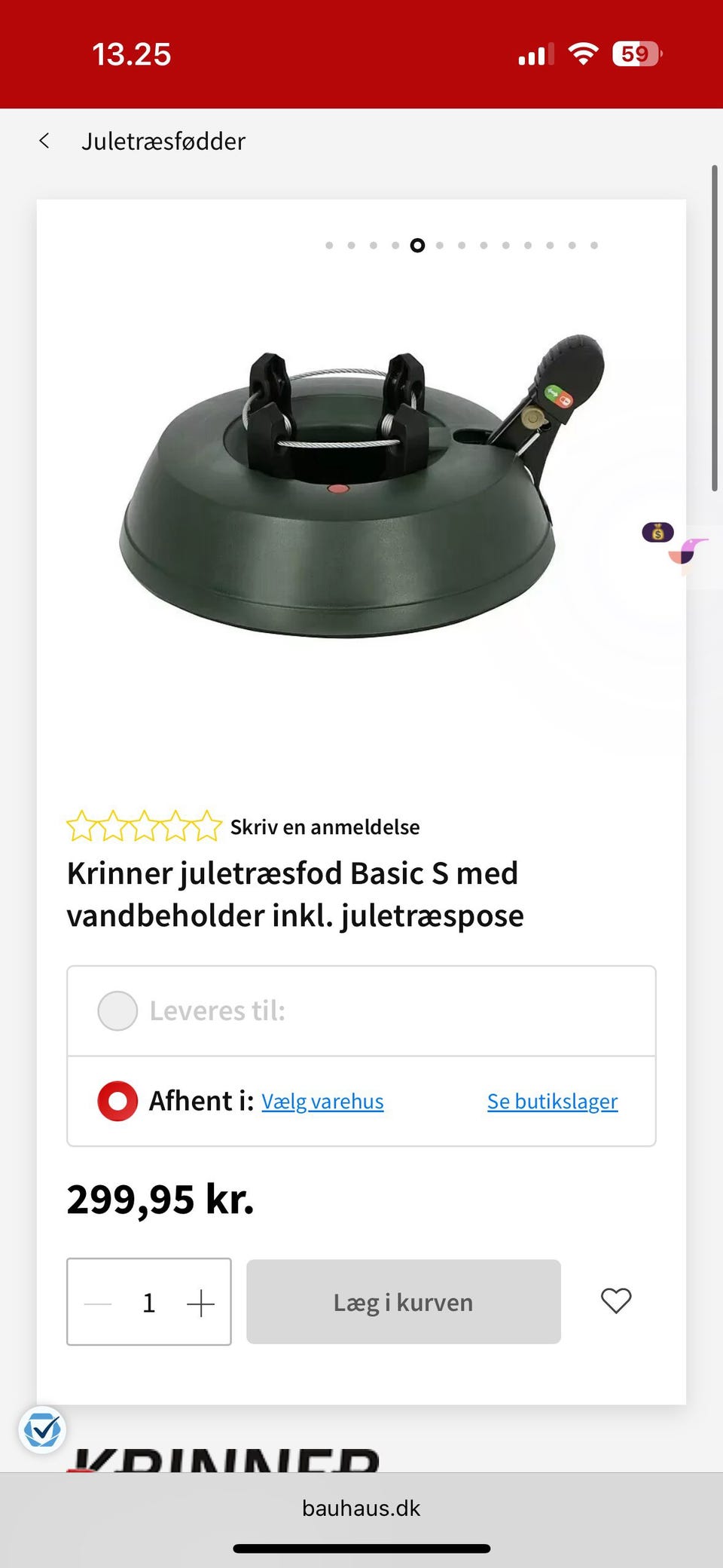Open Wi-Fi status icon

click(583, 53)
